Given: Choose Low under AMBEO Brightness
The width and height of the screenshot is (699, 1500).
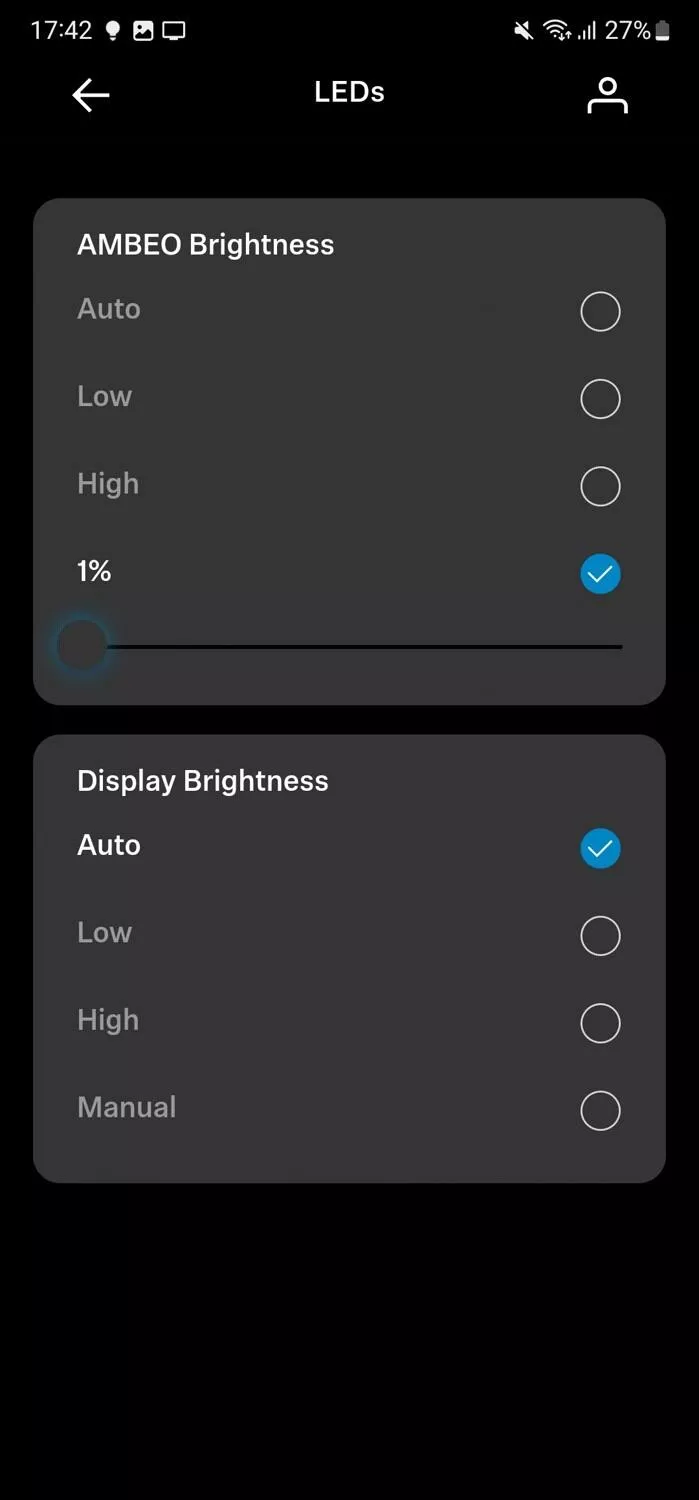Looking at the screenshot, I should [x=349, y=398].
